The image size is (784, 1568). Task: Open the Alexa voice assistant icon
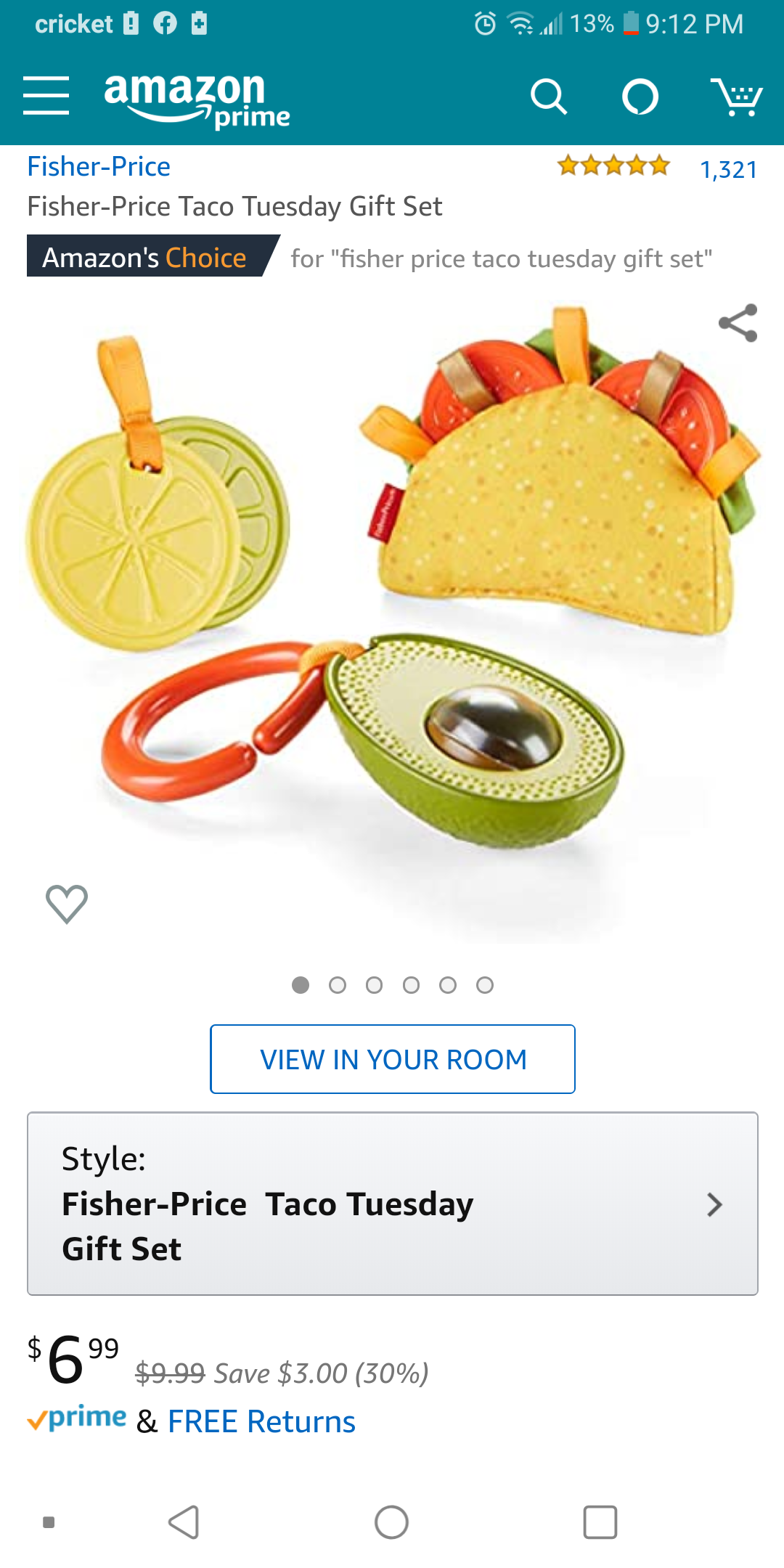pyautogui.click(x=640, y=97)
